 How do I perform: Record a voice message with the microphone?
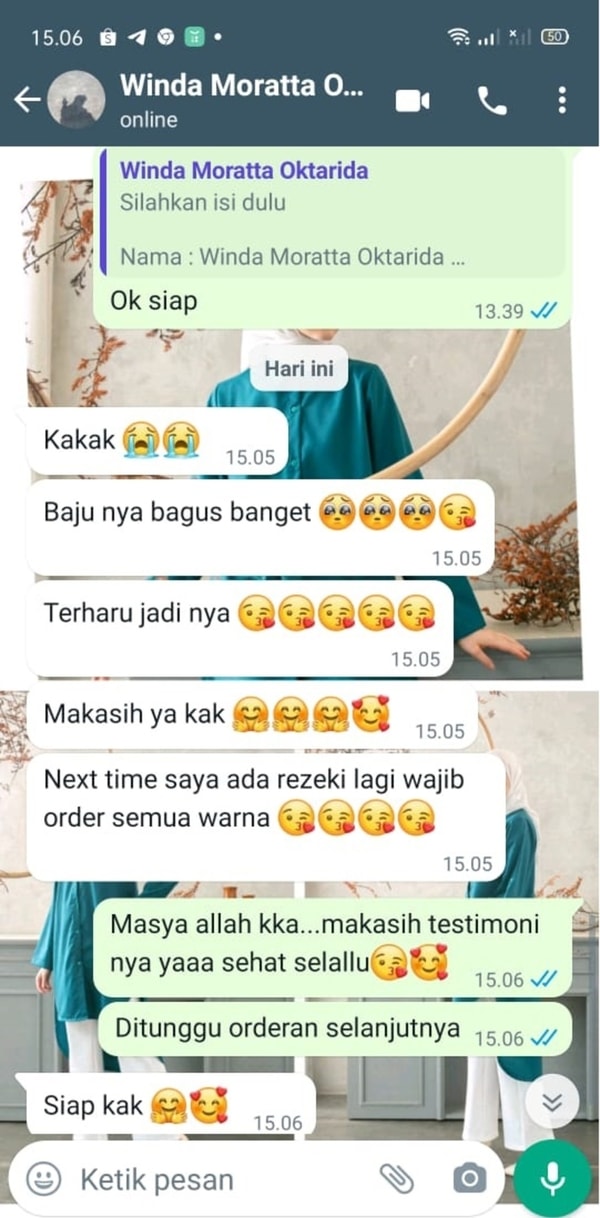[552, 1179]
